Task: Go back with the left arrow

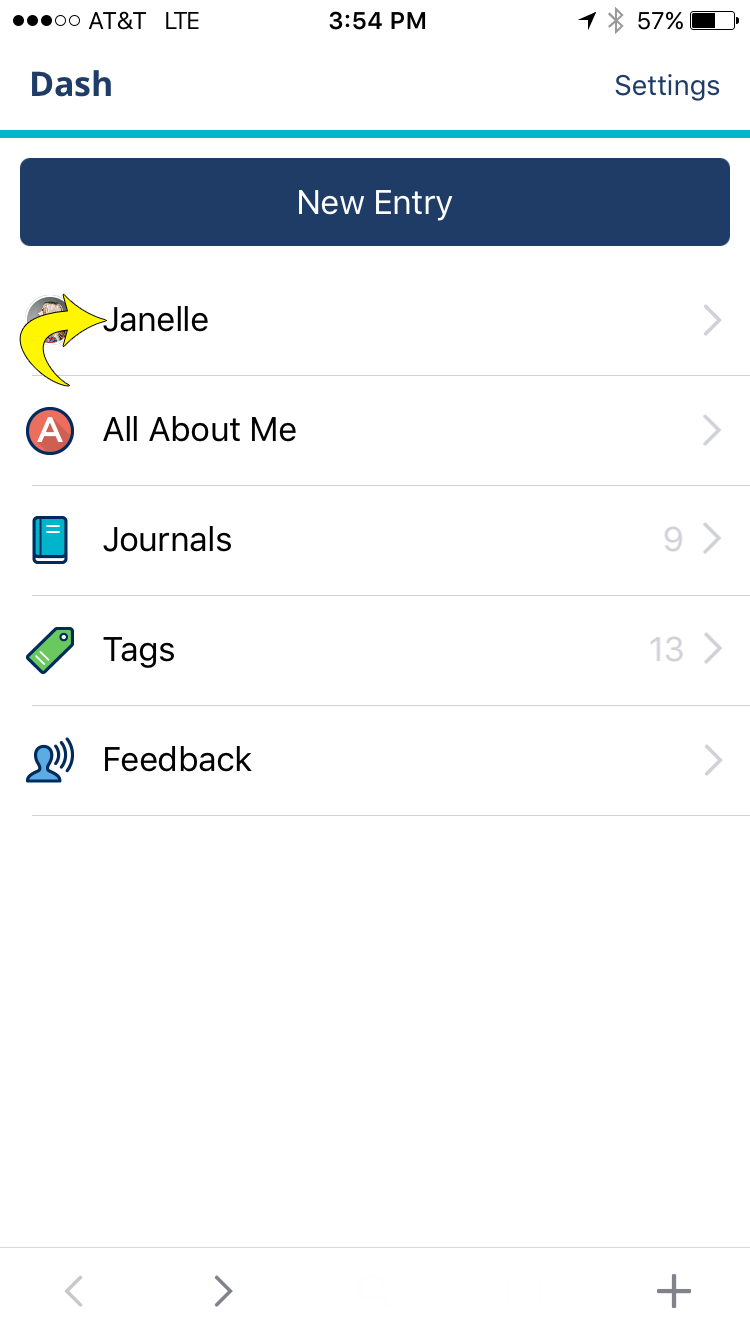Action: click(x=74, y=1291)
